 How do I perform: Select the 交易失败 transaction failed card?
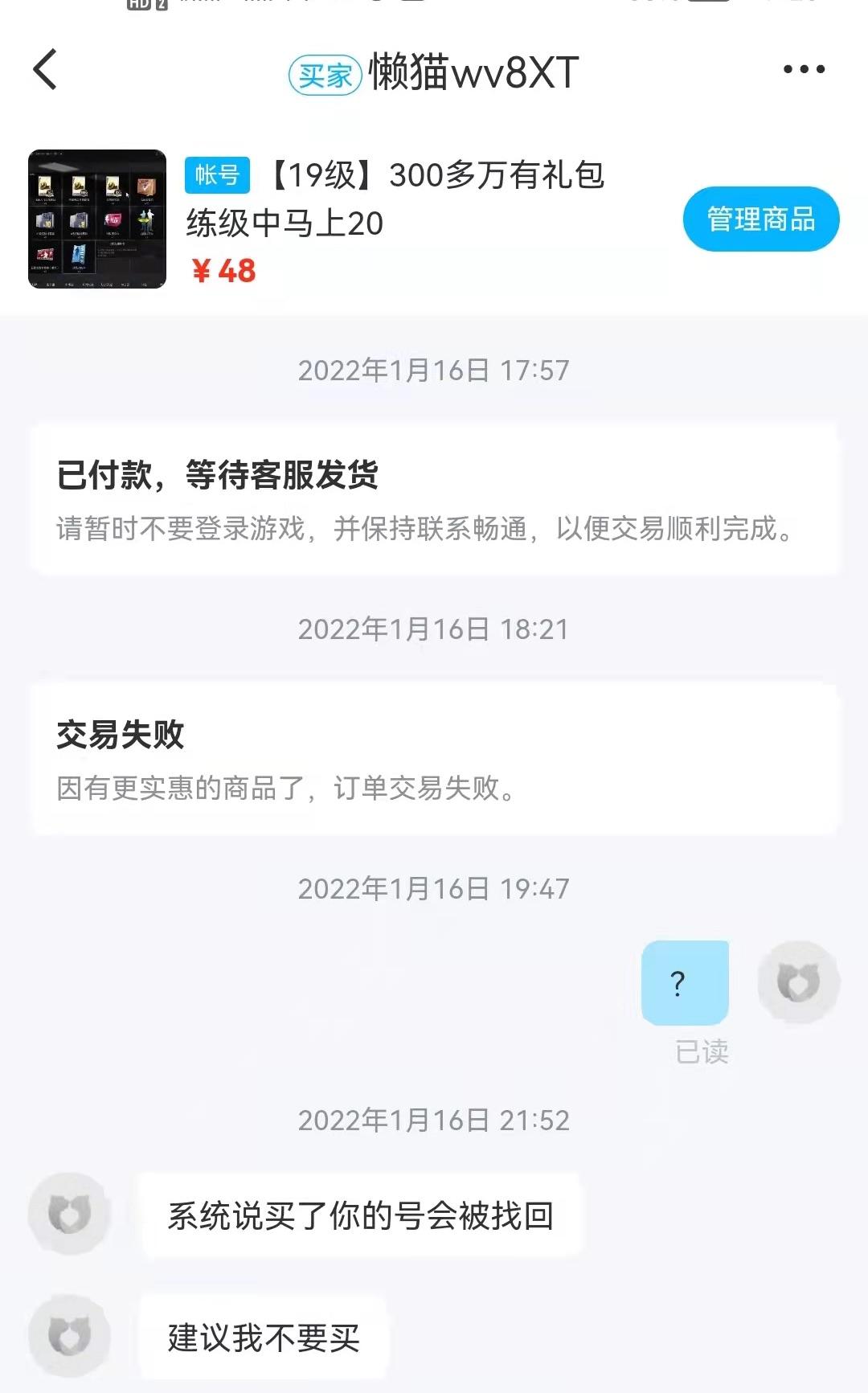coord(434,756)
